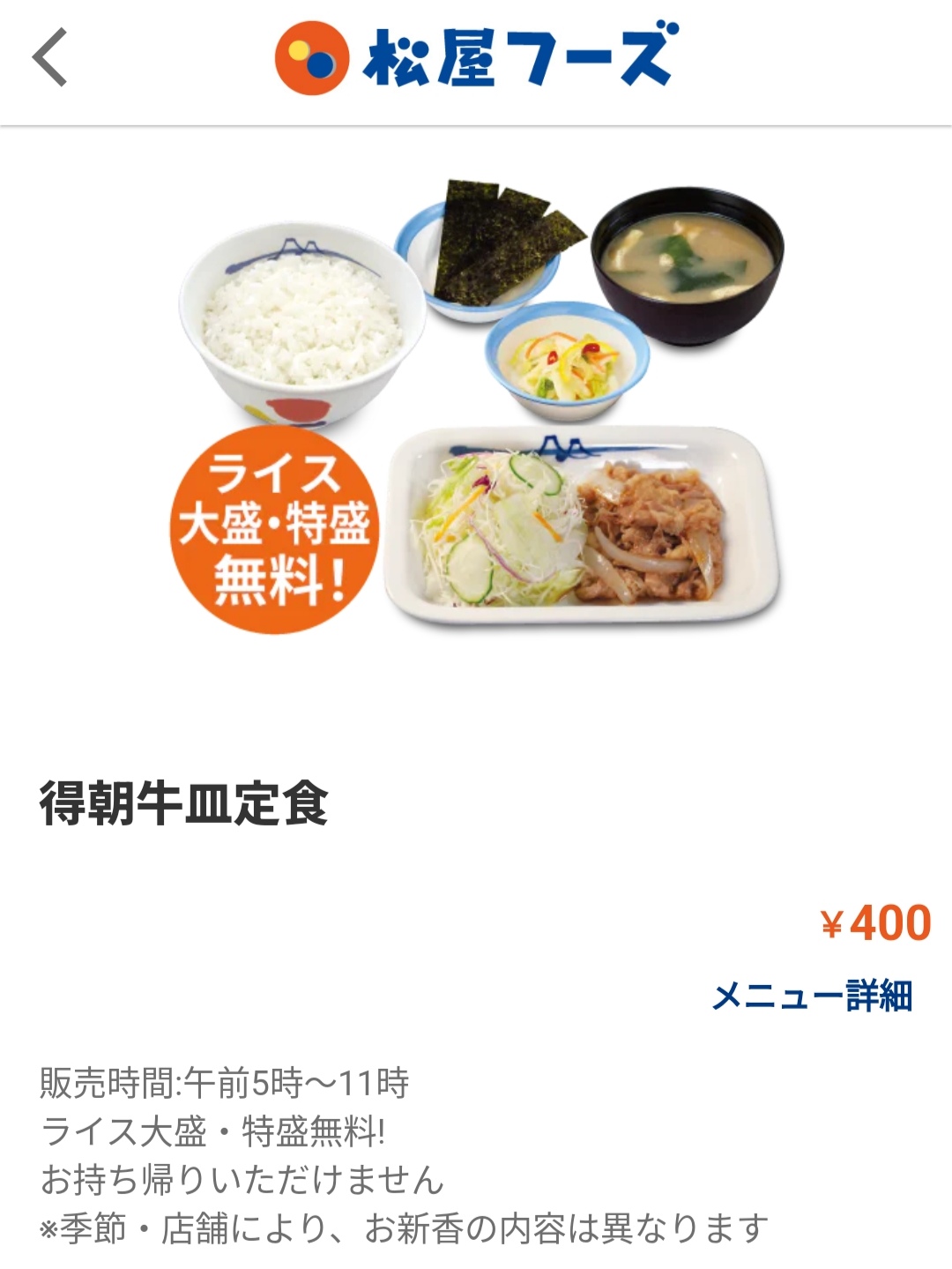Image resolution: width=952 pixels, height=1269 pixels.
Task: Go back using the top-left arrow
Action: tap(50, 58)
